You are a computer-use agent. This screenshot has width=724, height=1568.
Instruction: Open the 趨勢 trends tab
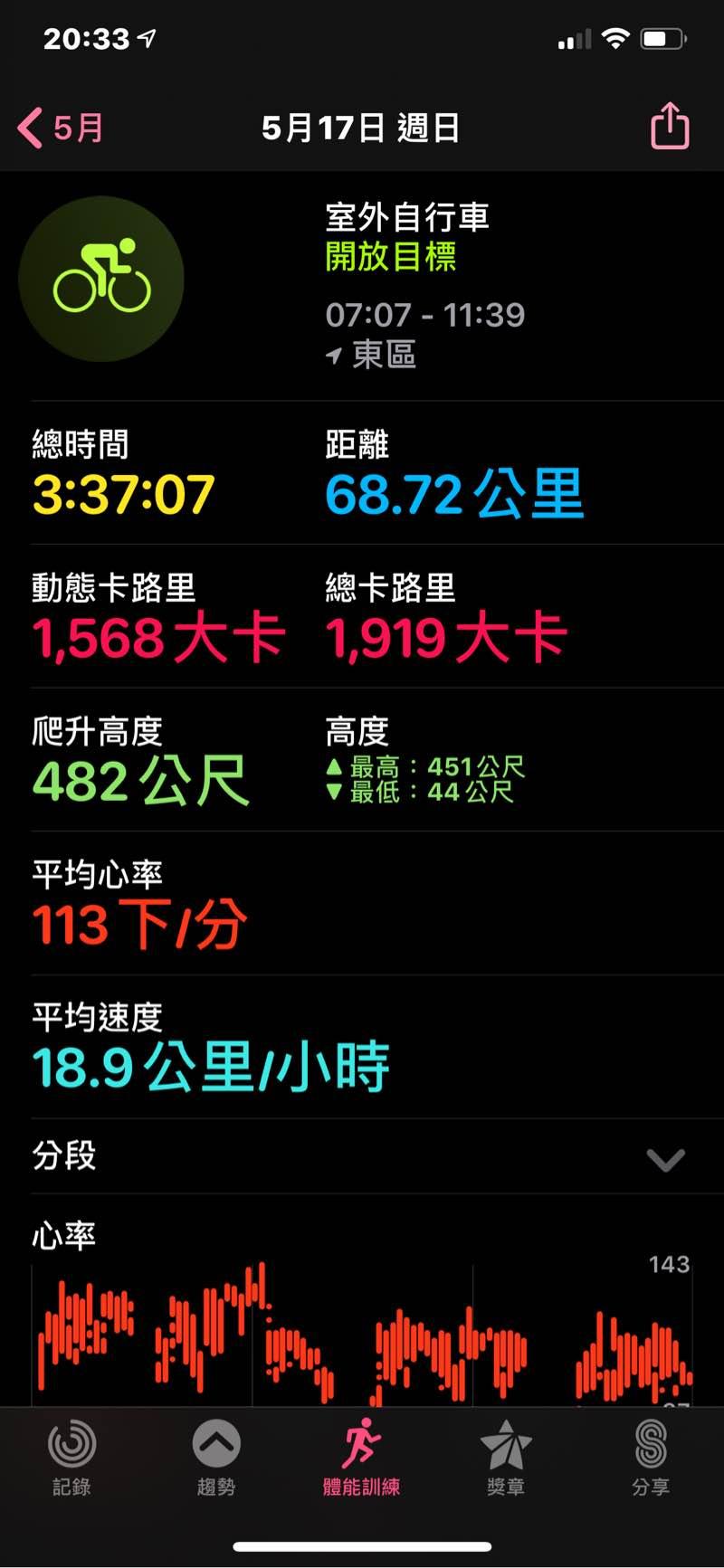(216, 1456)
